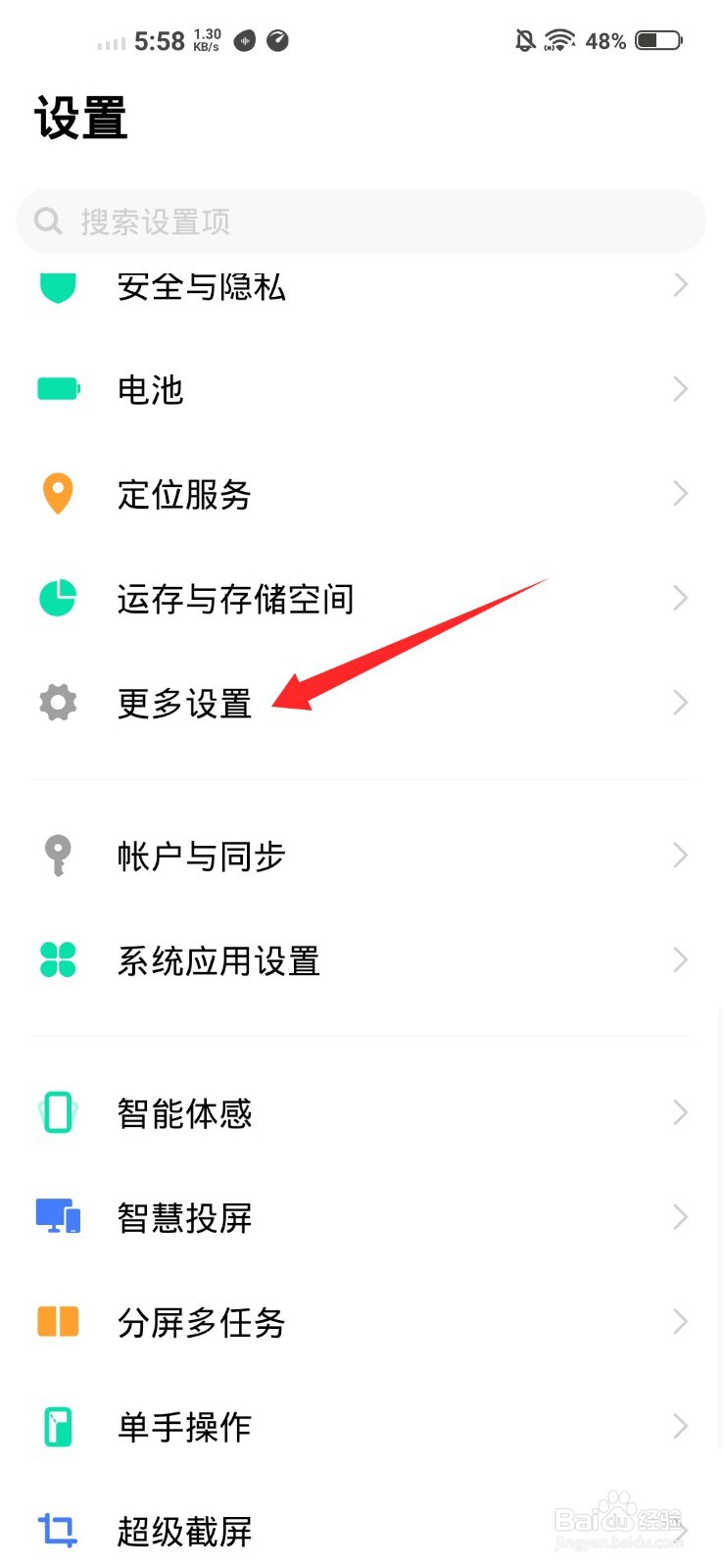
Task: Expand the 智能体感 settings row chevron
Action: point(680,1112)
